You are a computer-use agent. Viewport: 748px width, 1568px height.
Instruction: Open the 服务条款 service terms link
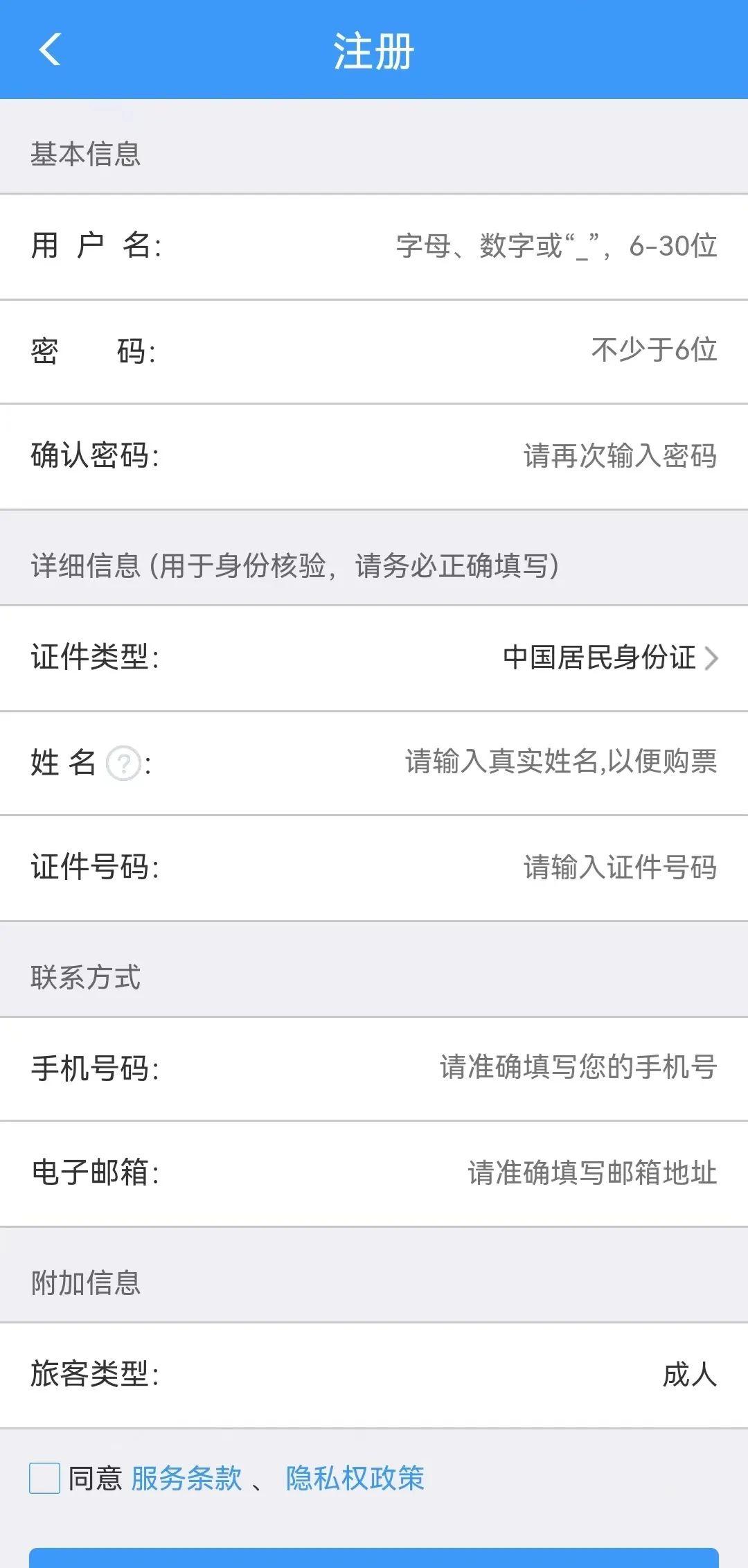187,1480
